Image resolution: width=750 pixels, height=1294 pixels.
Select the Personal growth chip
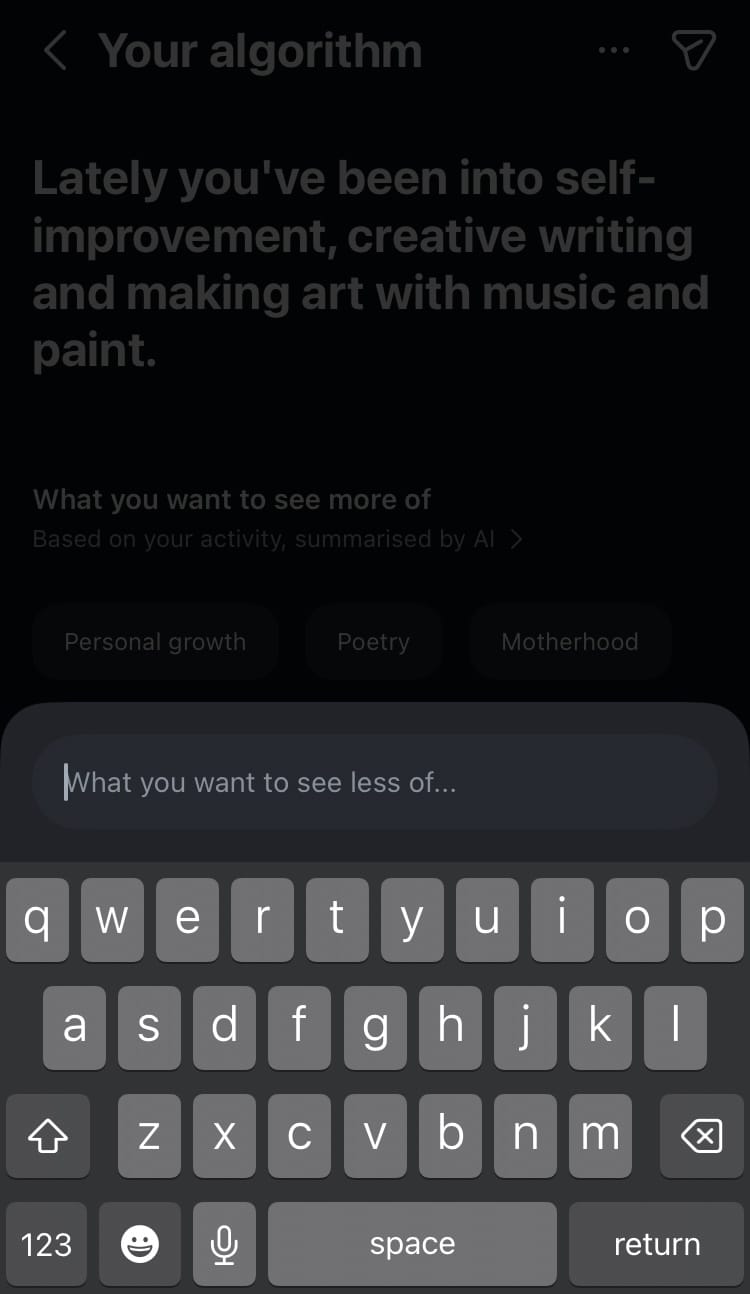[155, 642]
